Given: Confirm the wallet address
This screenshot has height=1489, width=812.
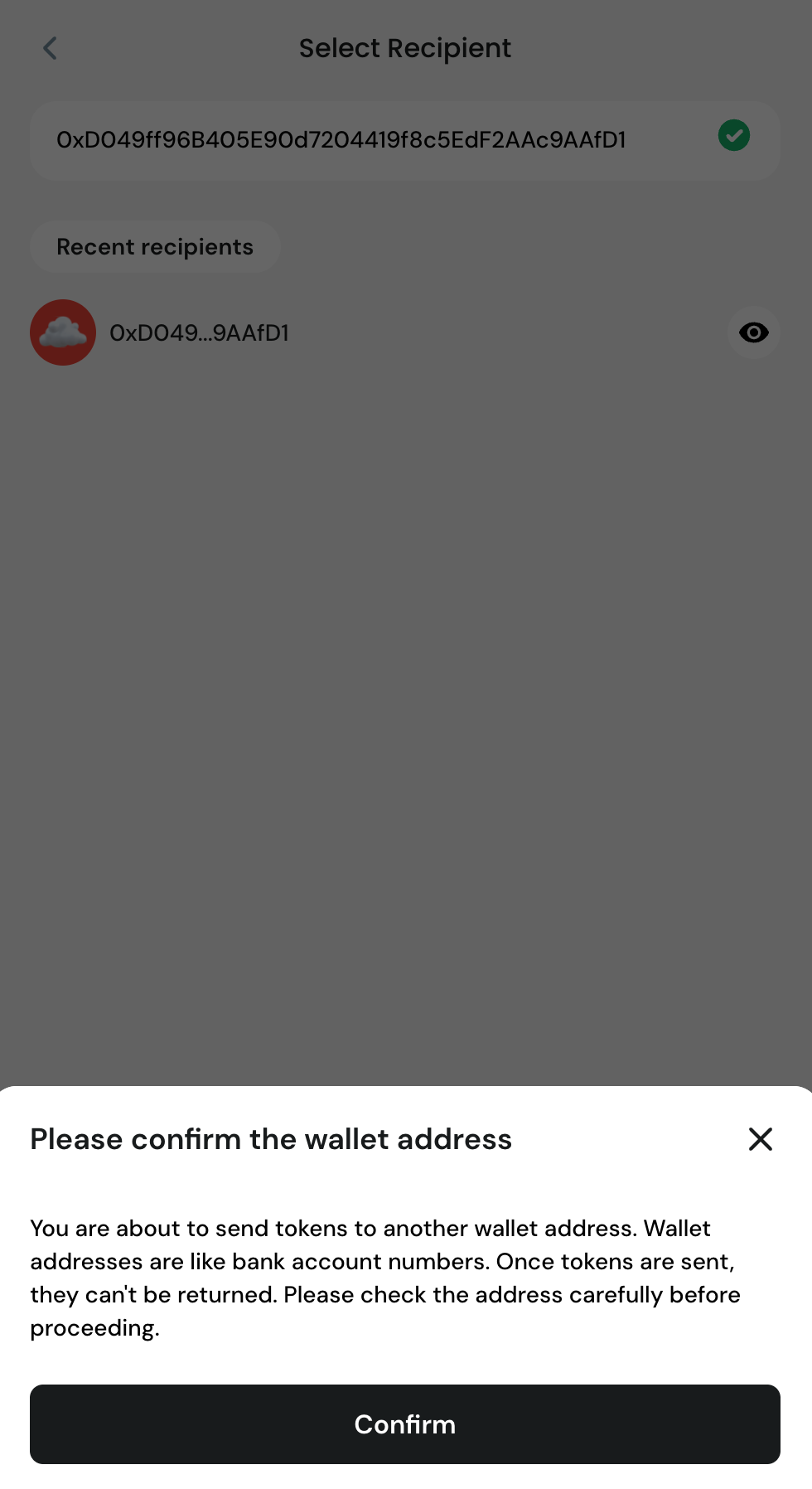Looking at the screenshot, I should [405, 1424].
